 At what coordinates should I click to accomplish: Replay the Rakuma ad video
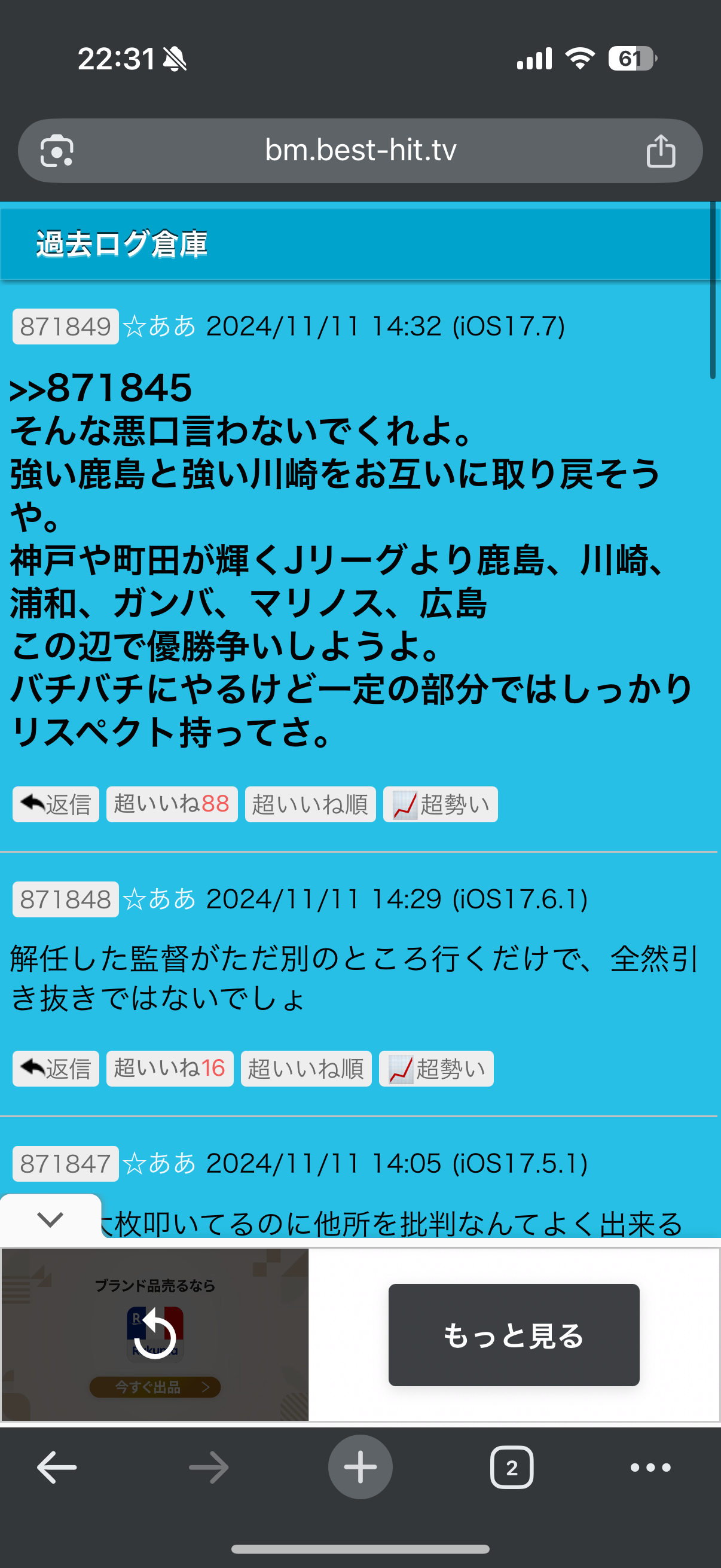tap(155, 1335)
